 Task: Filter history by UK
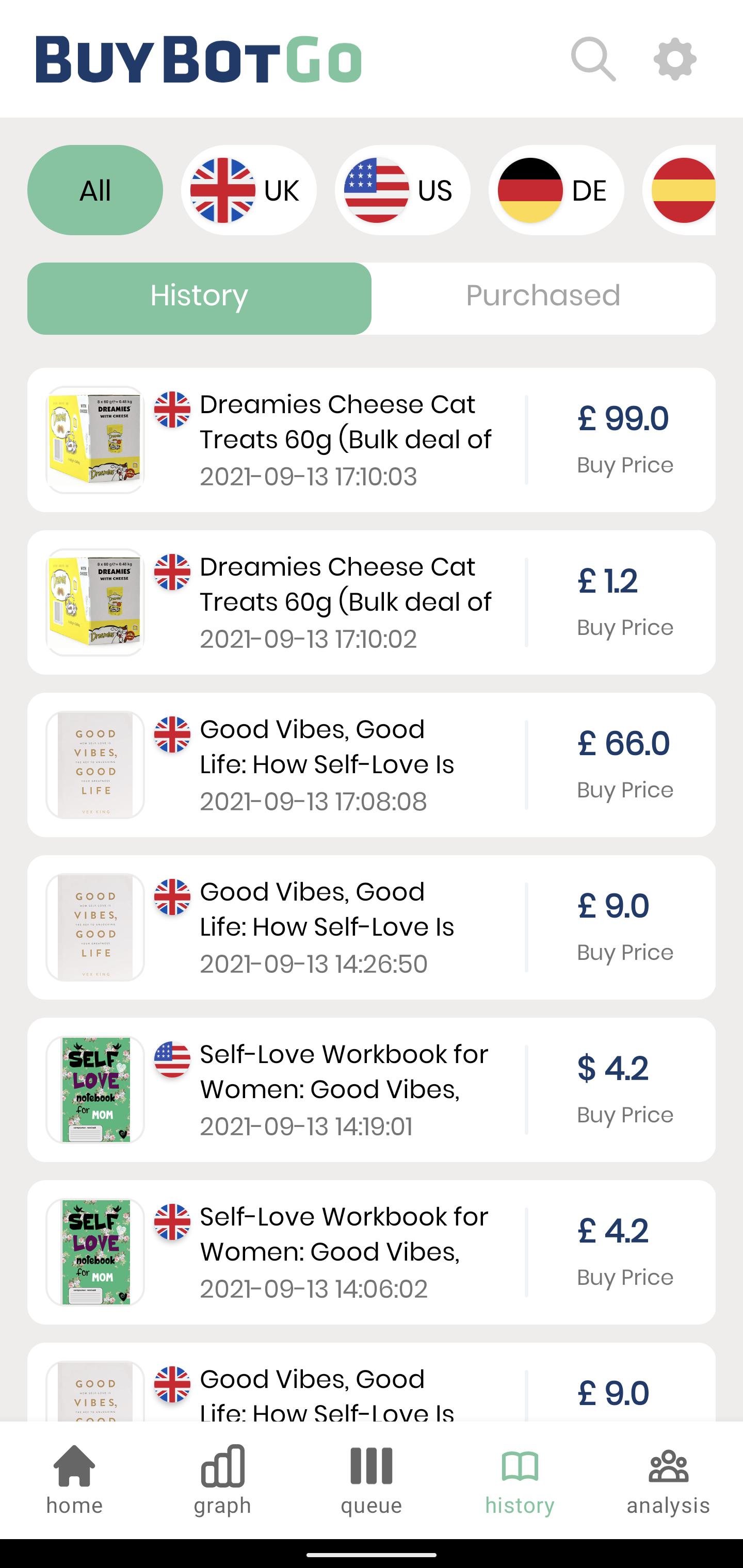[x=249, y=190]
